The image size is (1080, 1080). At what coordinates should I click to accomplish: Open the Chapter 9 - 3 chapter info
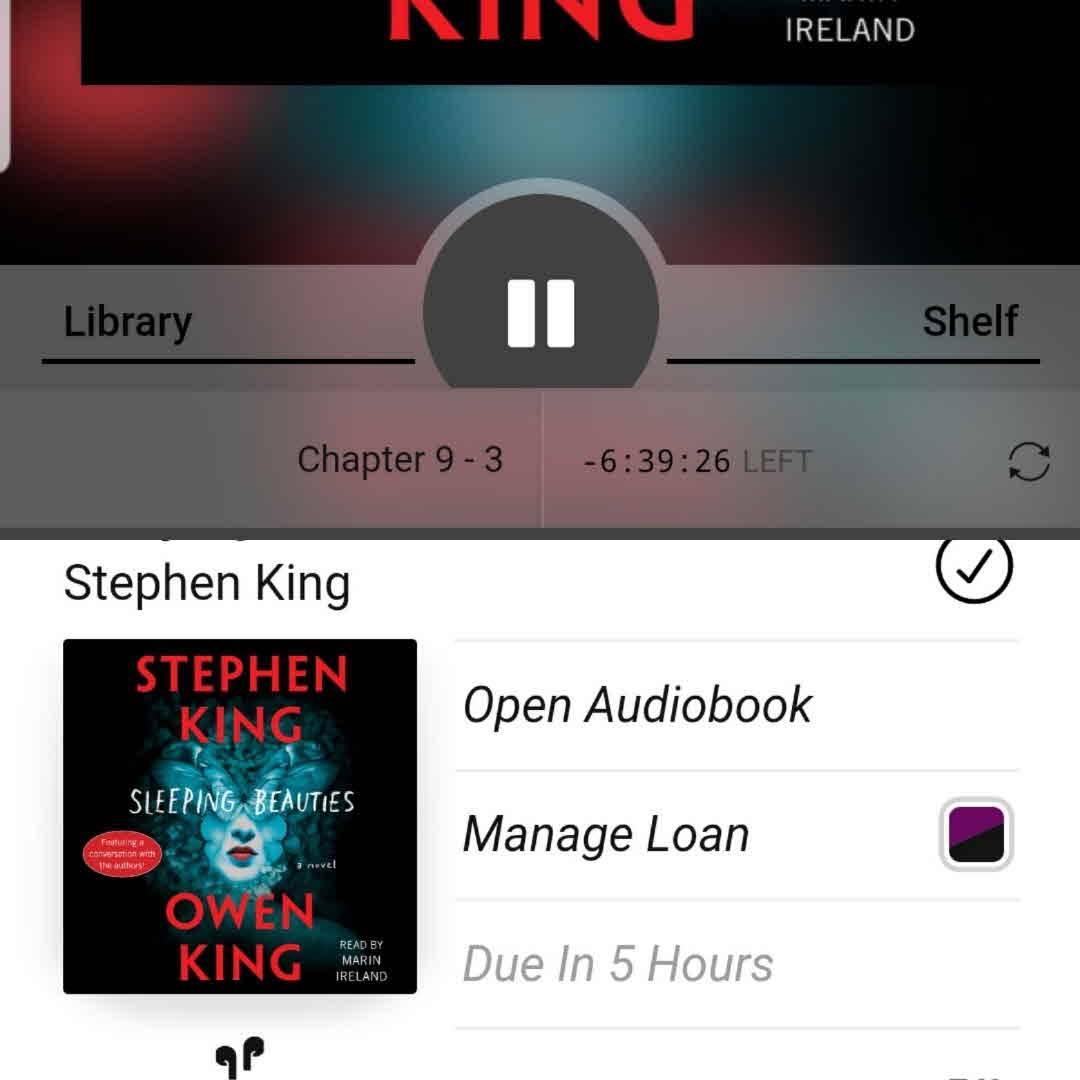(399, 460)
